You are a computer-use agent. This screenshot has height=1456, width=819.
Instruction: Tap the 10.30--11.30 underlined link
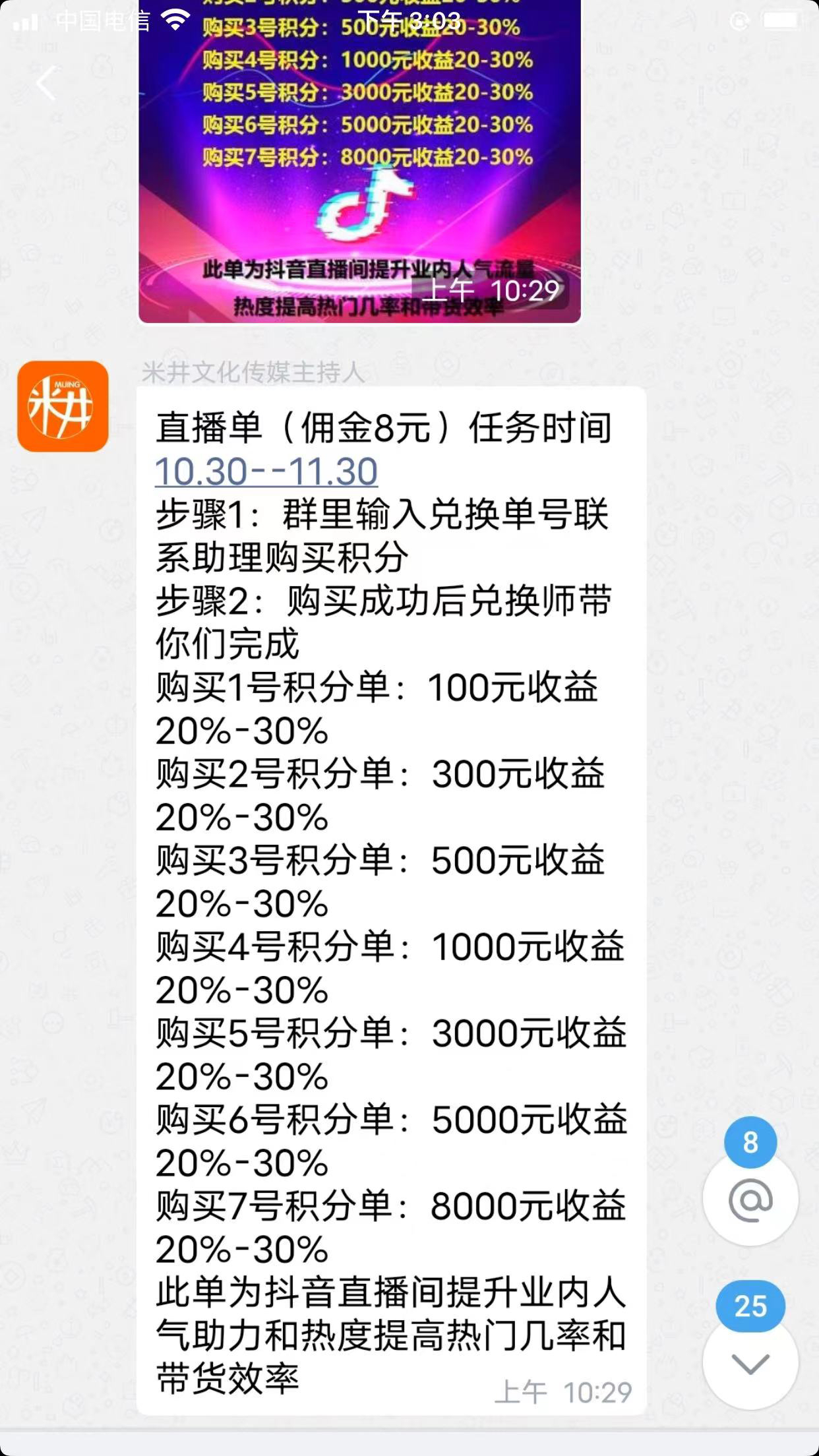(x=266, y=471)
